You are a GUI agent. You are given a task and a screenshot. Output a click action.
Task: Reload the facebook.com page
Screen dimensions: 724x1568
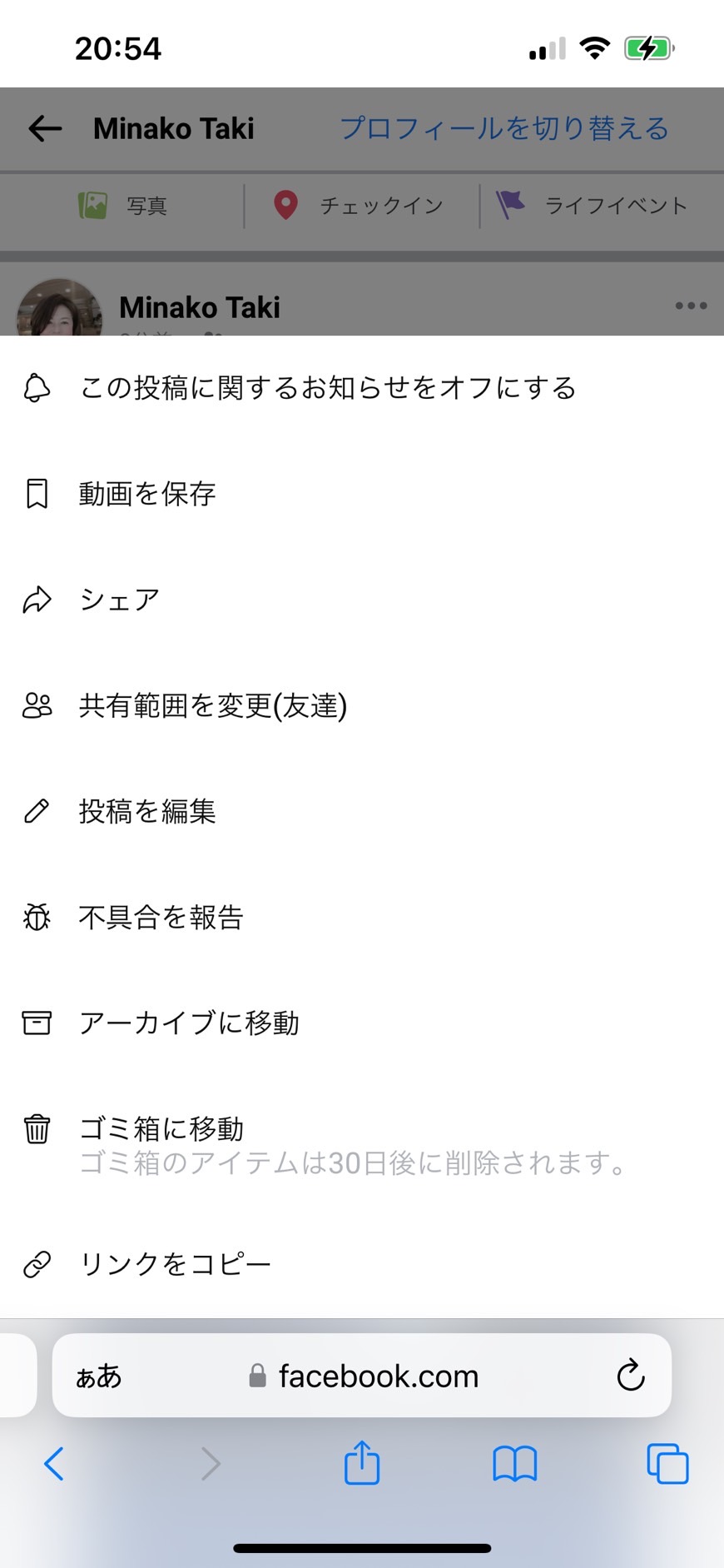pyautogui.click(x=631, y=1375)
